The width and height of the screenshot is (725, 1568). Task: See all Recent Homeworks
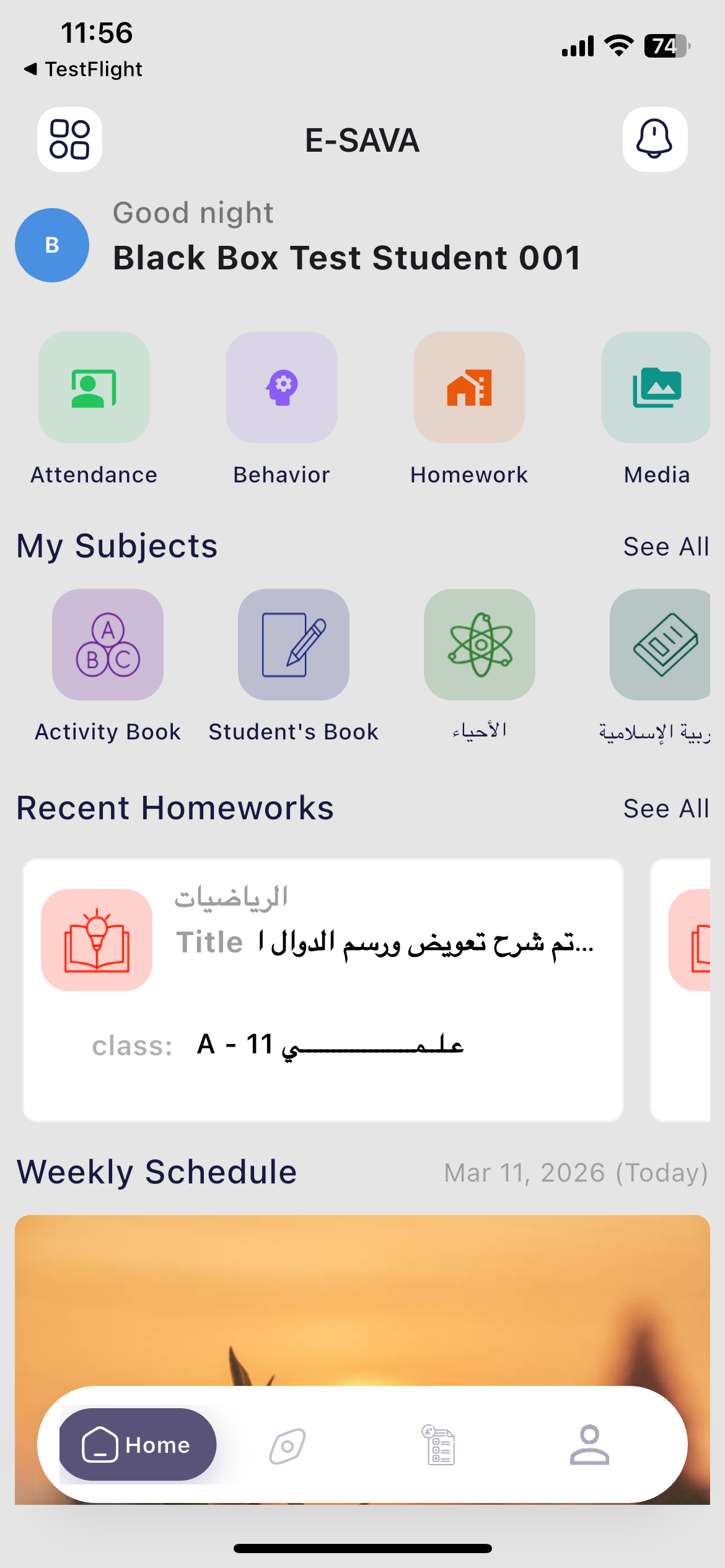[x=666, y=809]
